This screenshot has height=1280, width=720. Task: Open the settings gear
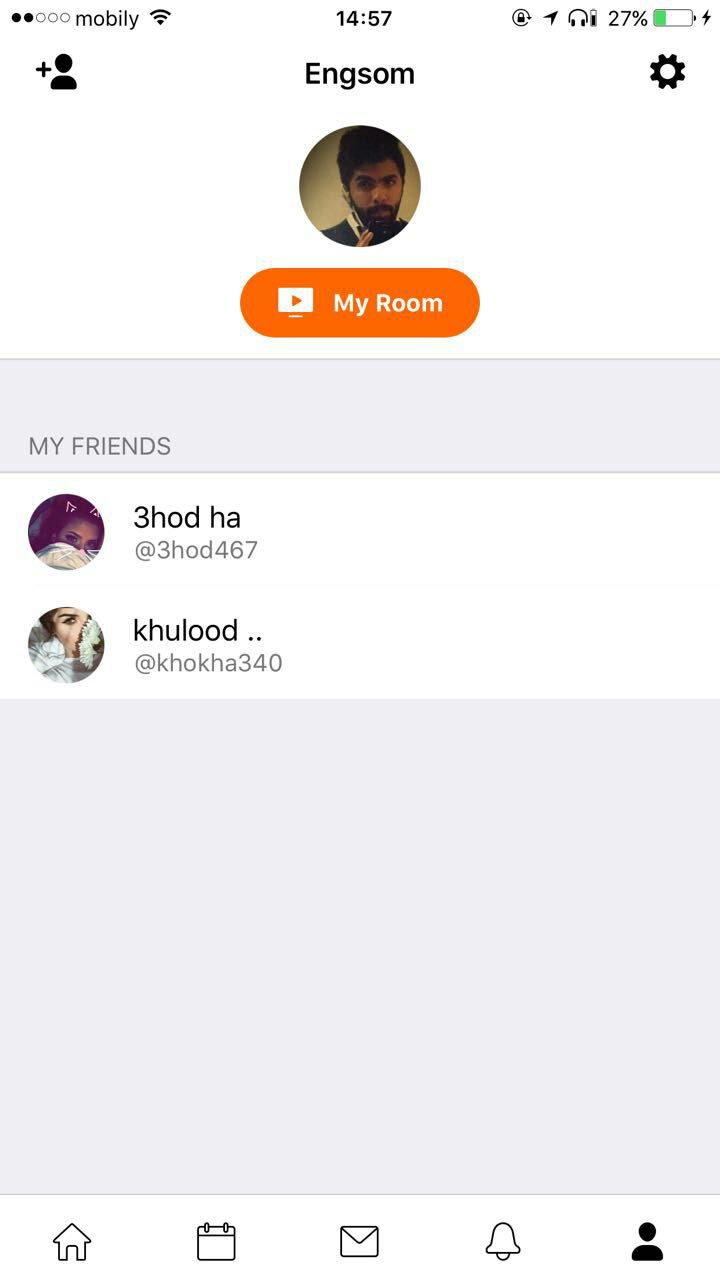(x=667, y=73)
